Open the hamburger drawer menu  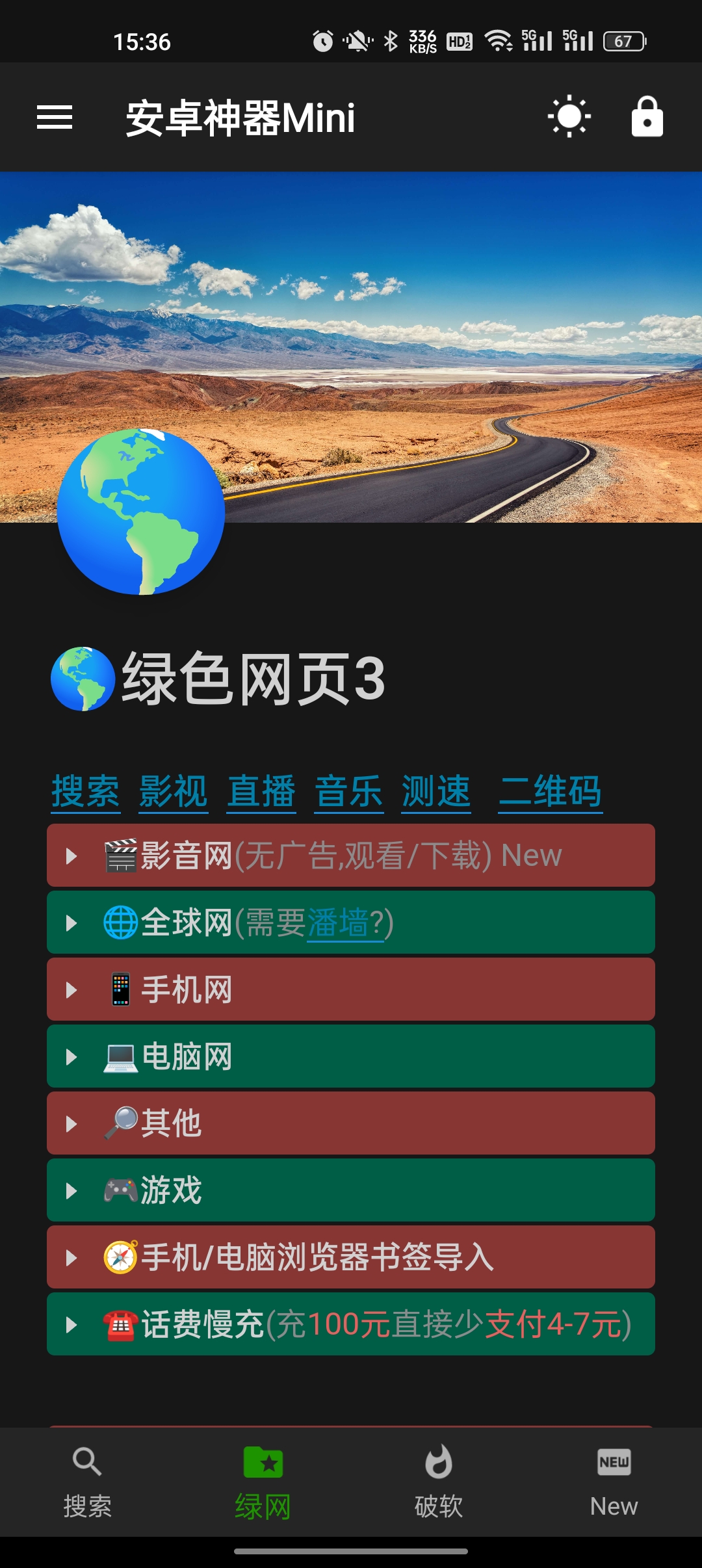[x=55, y=118]
